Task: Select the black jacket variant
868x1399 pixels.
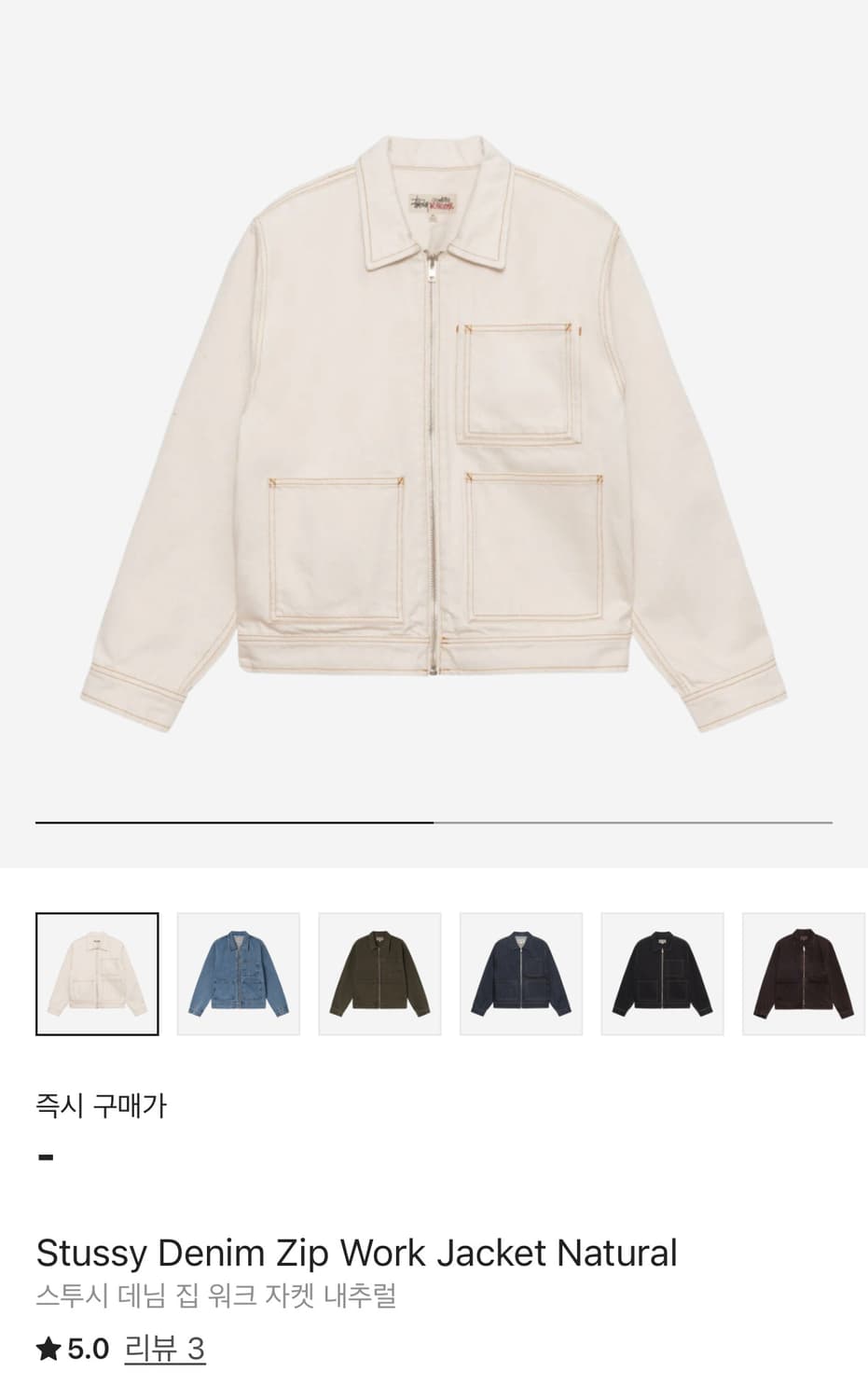Action: (661, 972)
